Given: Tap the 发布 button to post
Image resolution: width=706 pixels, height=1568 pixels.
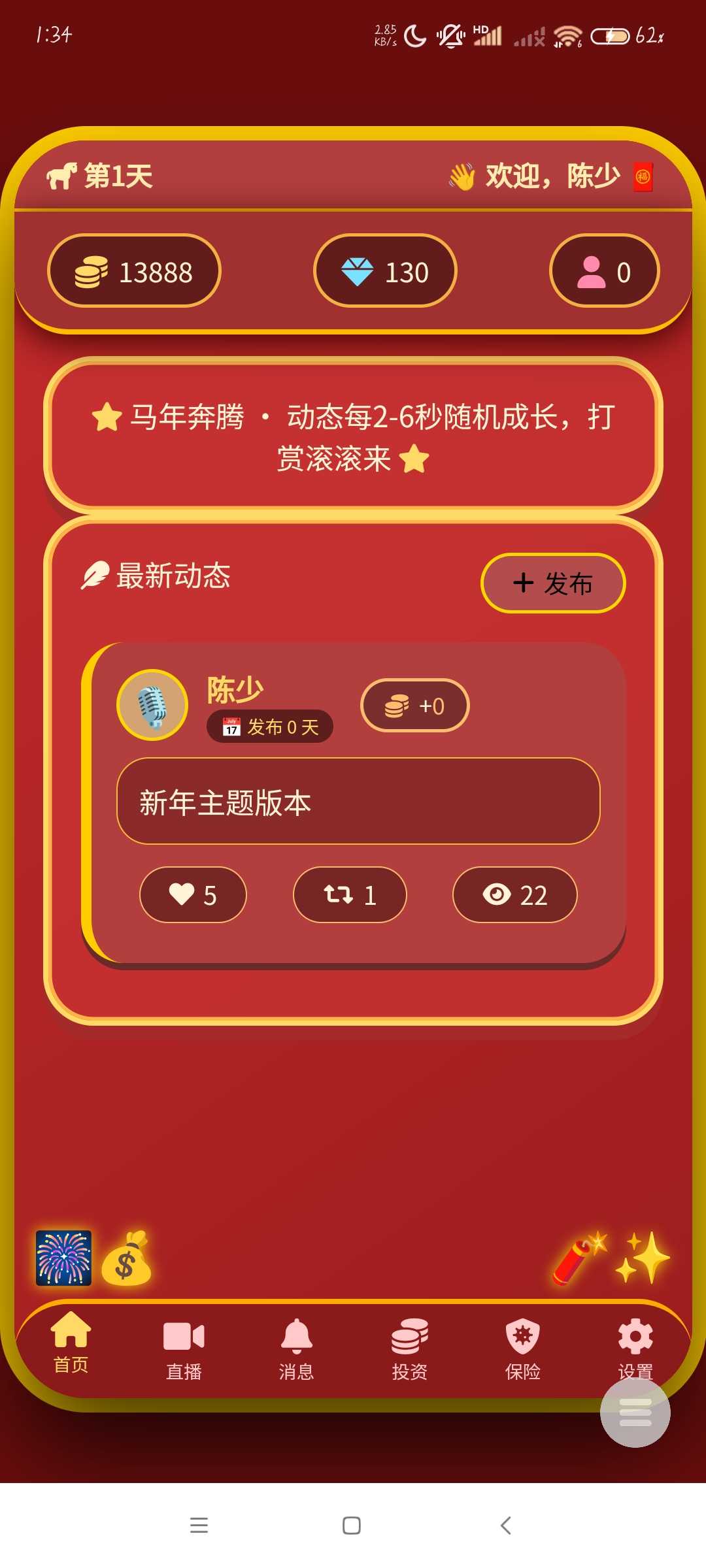Looking at the screenshot, I should tap(553, 583).
